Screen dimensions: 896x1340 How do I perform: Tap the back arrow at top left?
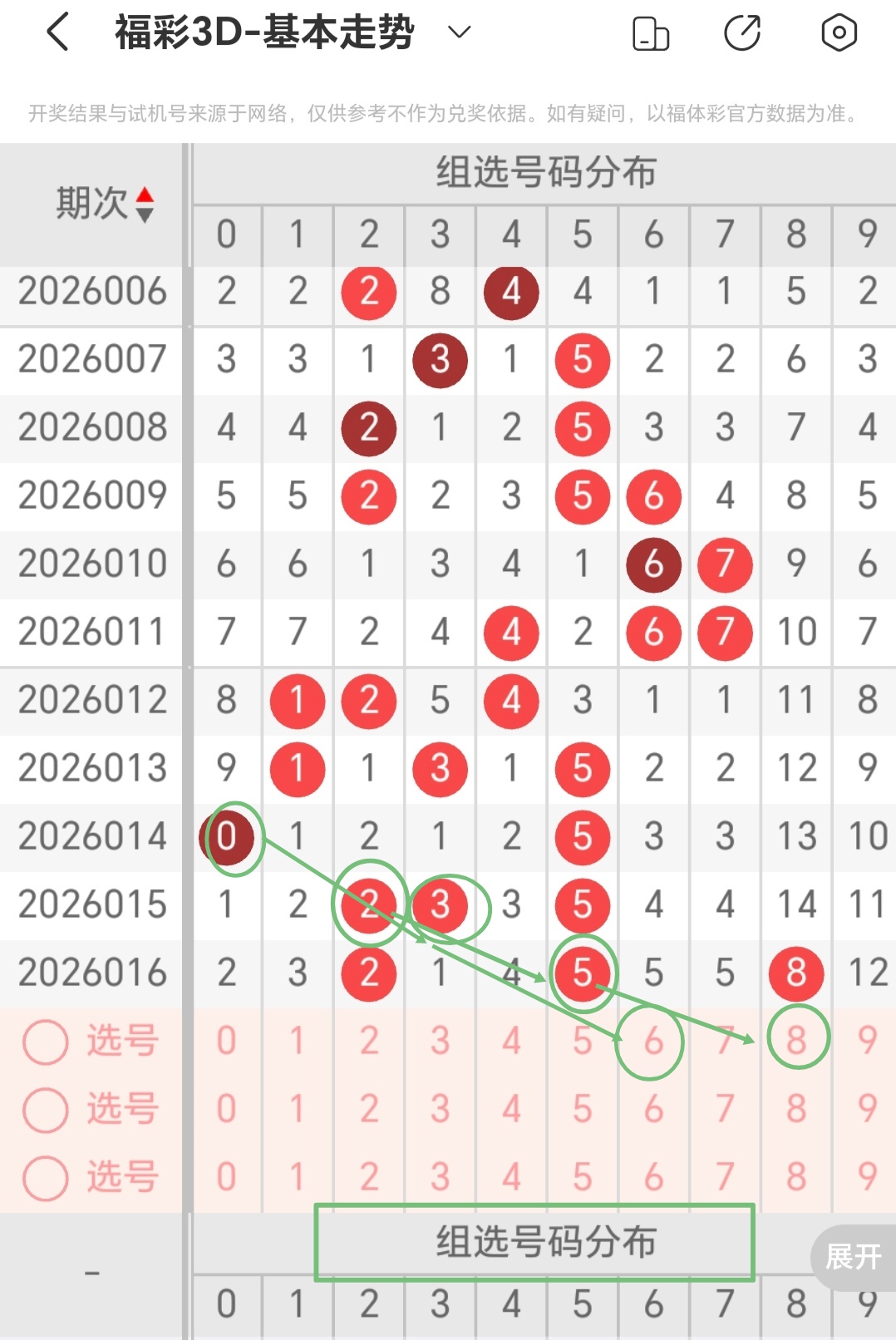coord(55,32)
